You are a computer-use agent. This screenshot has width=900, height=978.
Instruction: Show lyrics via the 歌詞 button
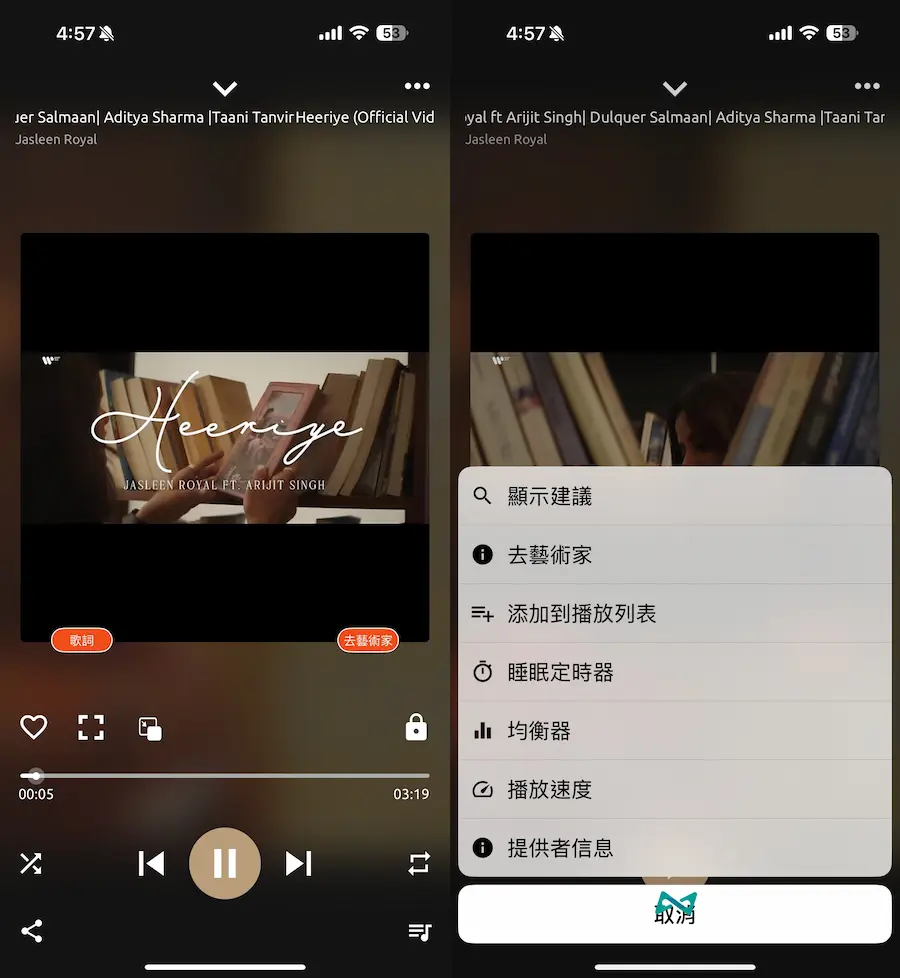[82, 640]
